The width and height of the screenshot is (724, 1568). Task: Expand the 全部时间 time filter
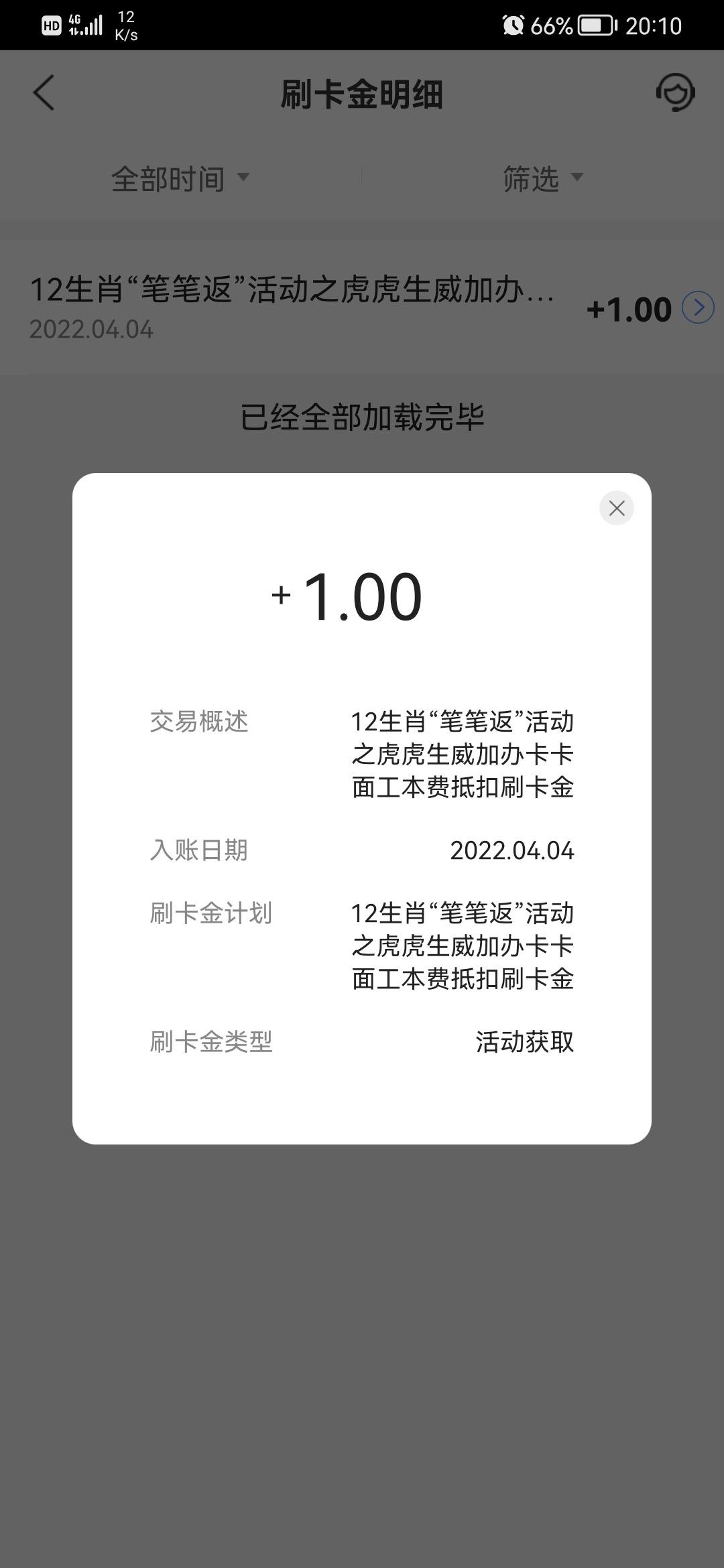pyautogui.click(x=180, y=179)
